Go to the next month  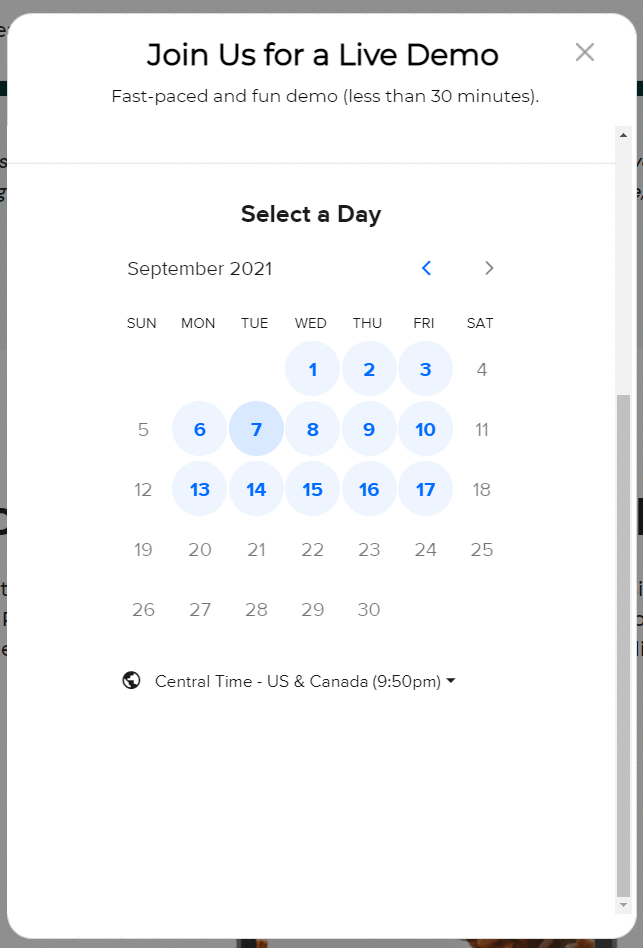pos(489,268)
